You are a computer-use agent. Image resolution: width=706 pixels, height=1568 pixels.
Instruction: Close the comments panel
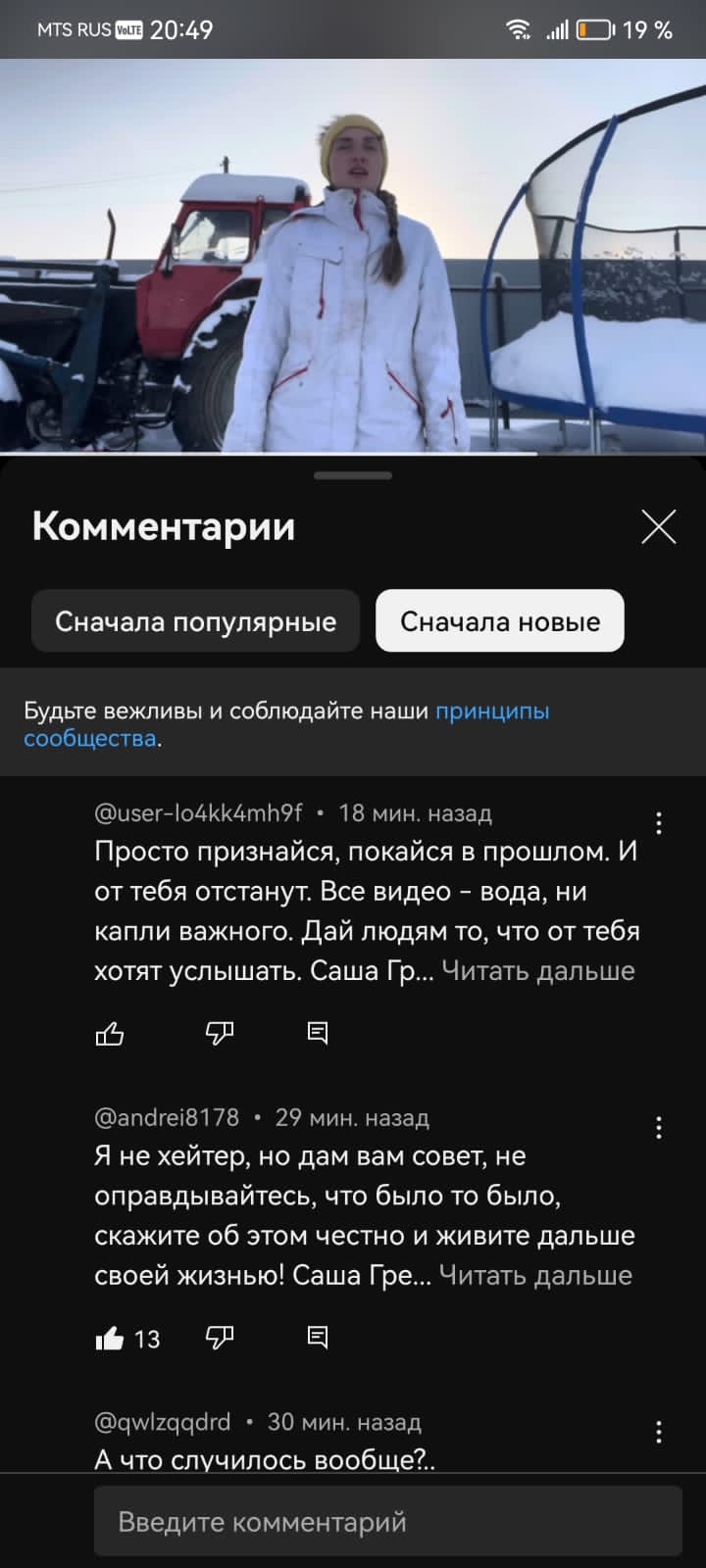(658, 526)
